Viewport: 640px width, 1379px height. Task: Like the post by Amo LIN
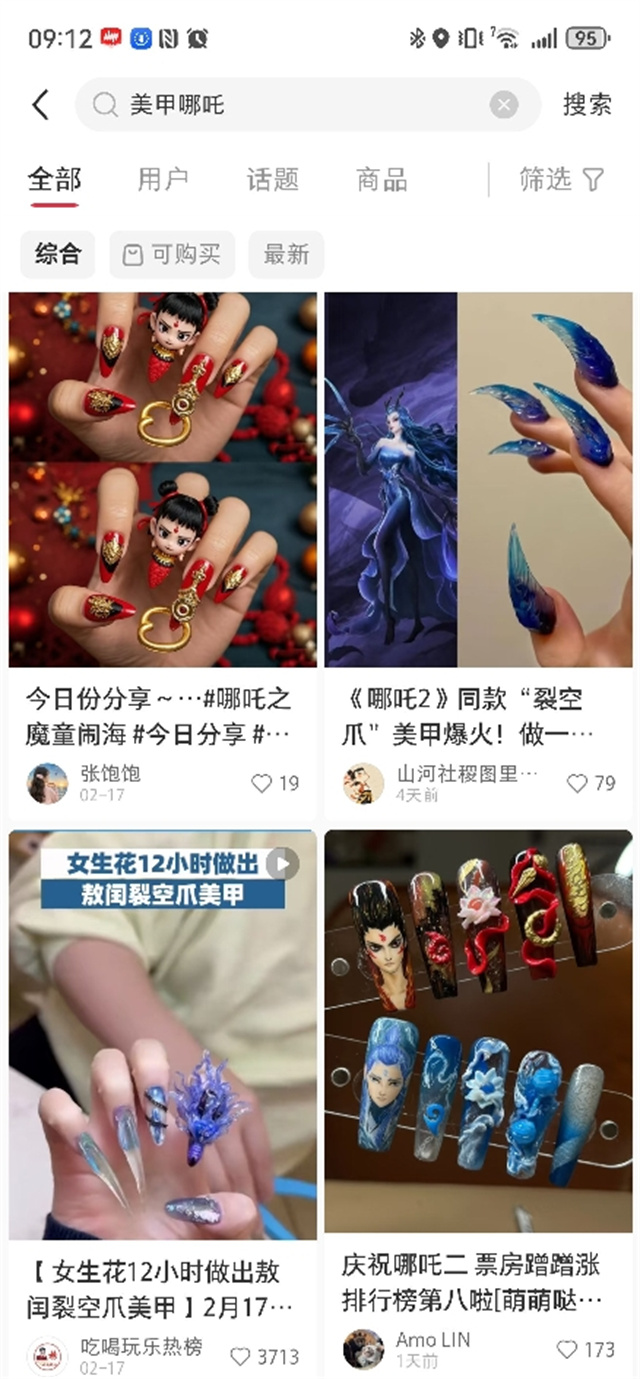click(x=585, y=1349)
